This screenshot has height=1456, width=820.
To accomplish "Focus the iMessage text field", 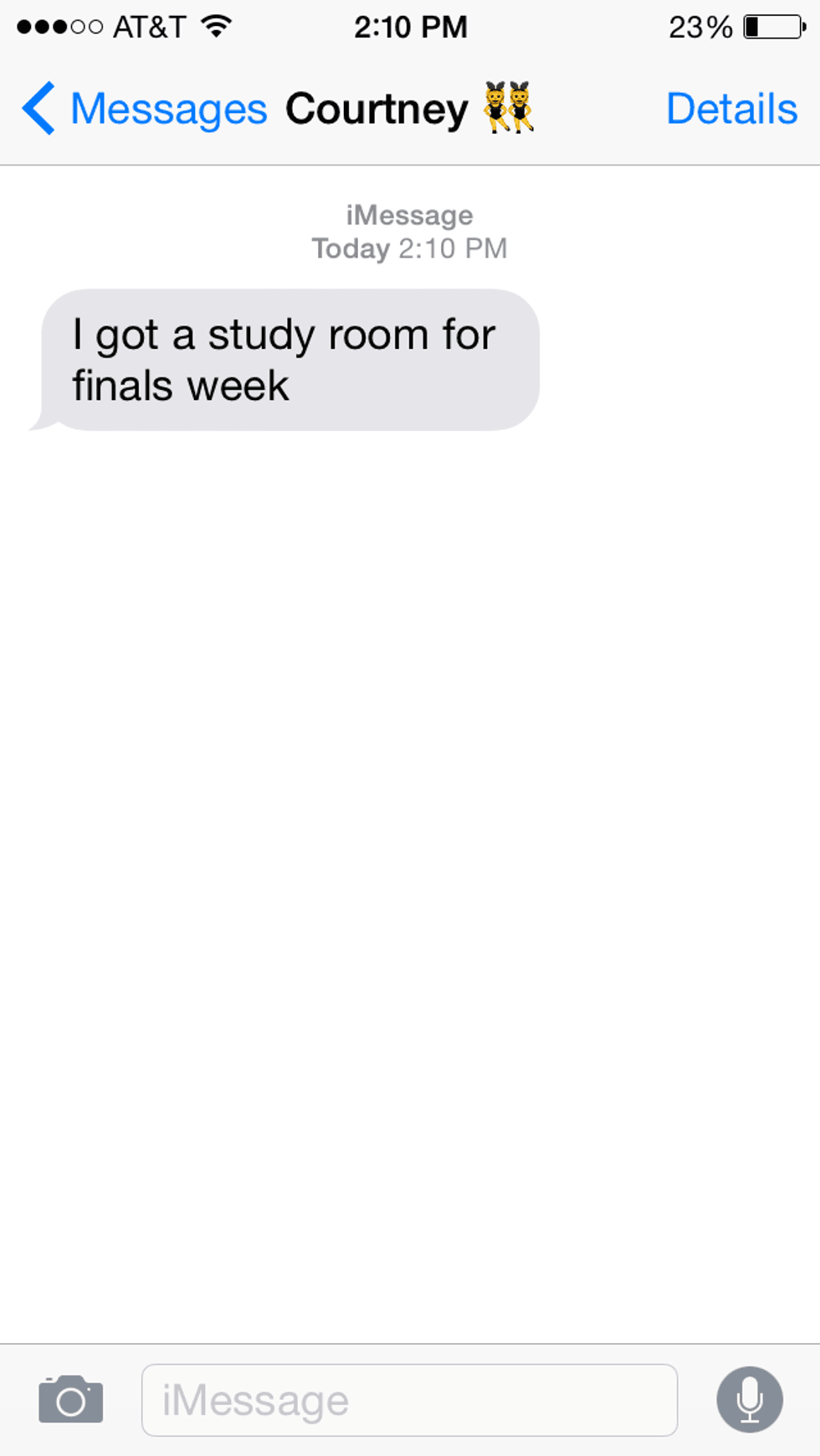I will pyautogui.click(x=409, y=1400).
